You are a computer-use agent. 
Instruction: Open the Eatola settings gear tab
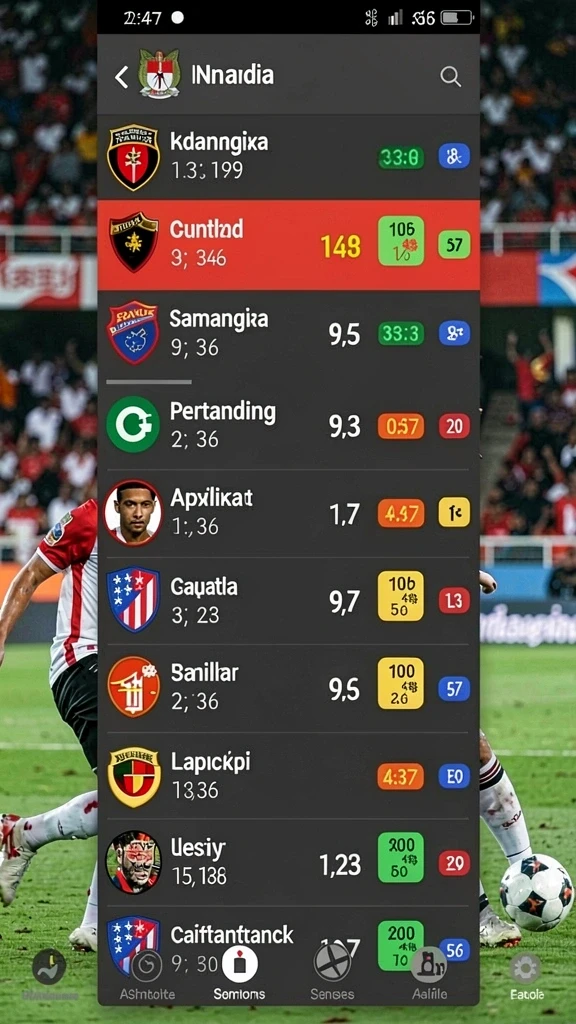(526, 977)
